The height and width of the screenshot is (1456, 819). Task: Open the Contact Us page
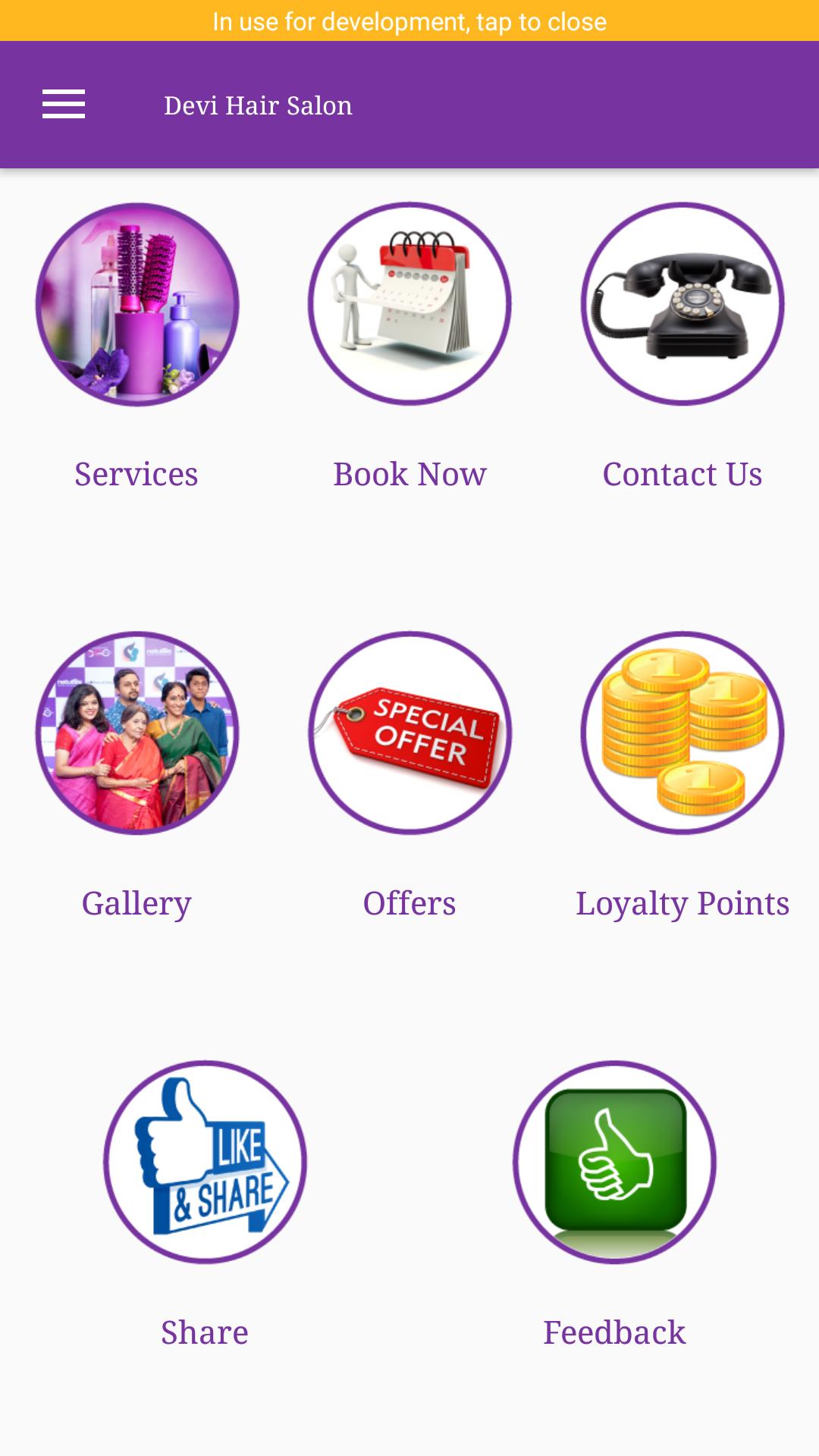pos(682,304)
